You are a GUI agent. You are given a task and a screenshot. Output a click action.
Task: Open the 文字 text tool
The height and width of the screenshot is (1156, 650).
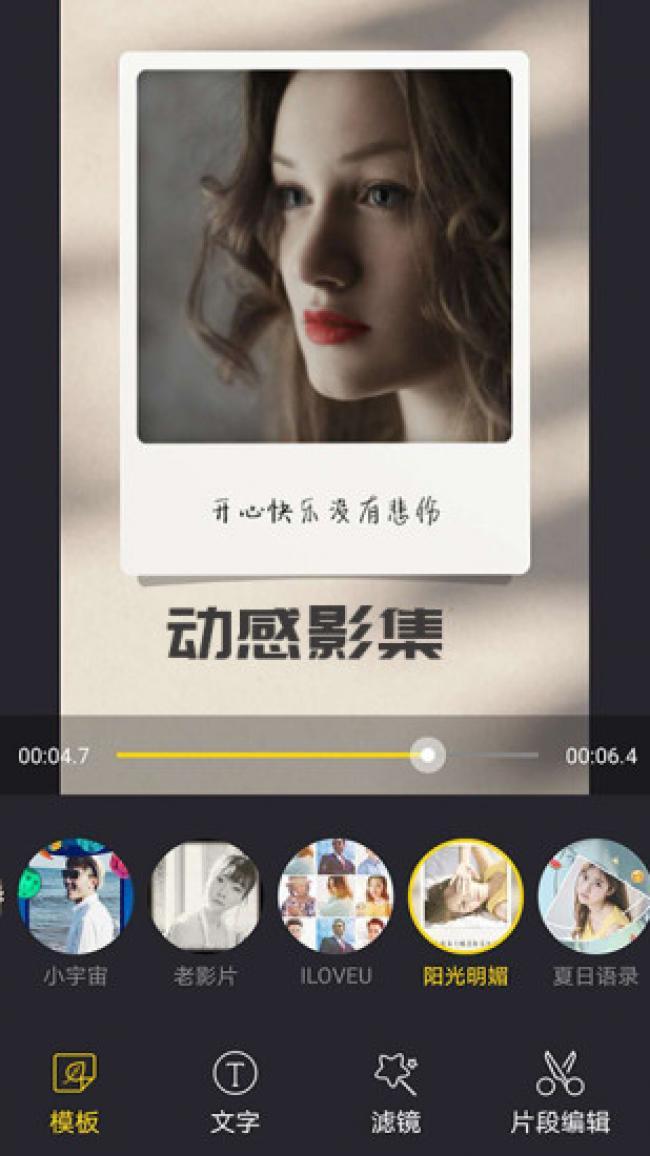[235, 1092]
